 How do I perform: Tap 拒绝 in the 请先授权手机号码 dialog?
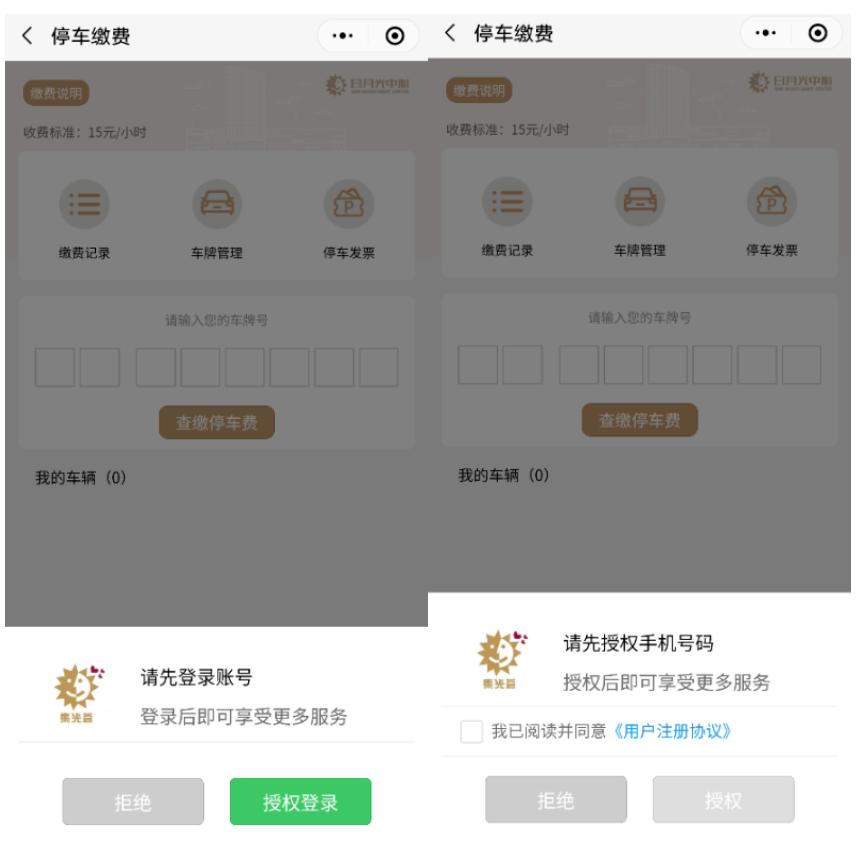pos(556,800)
